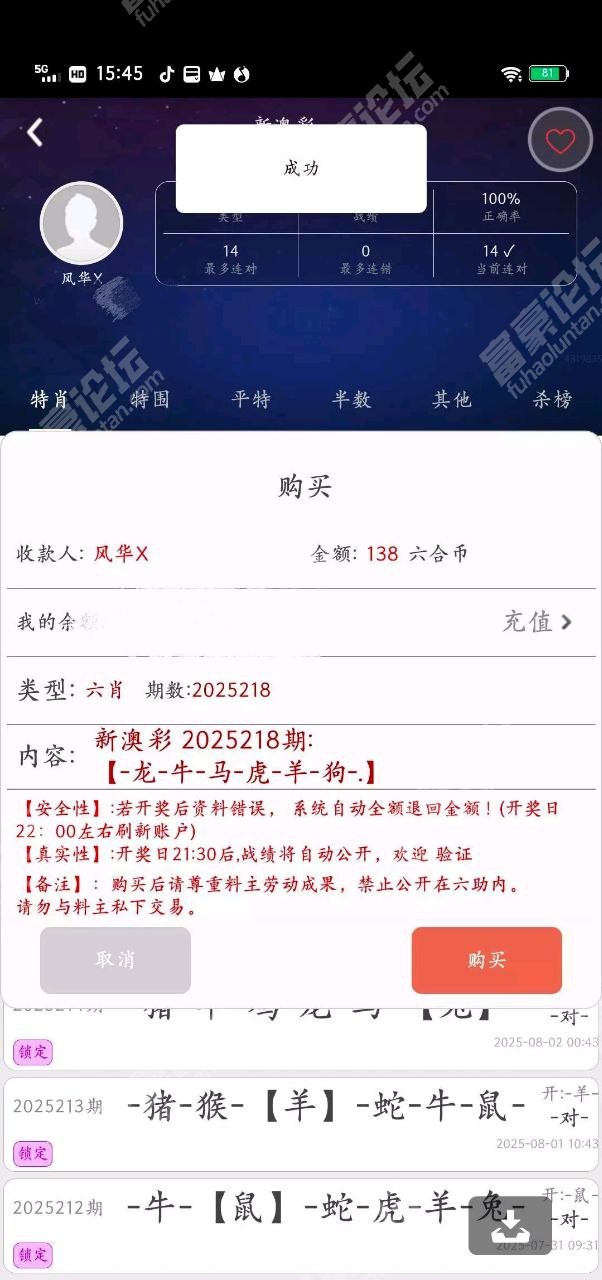
Task: Select the 半数 tab
Action: (x=351, y=400)
